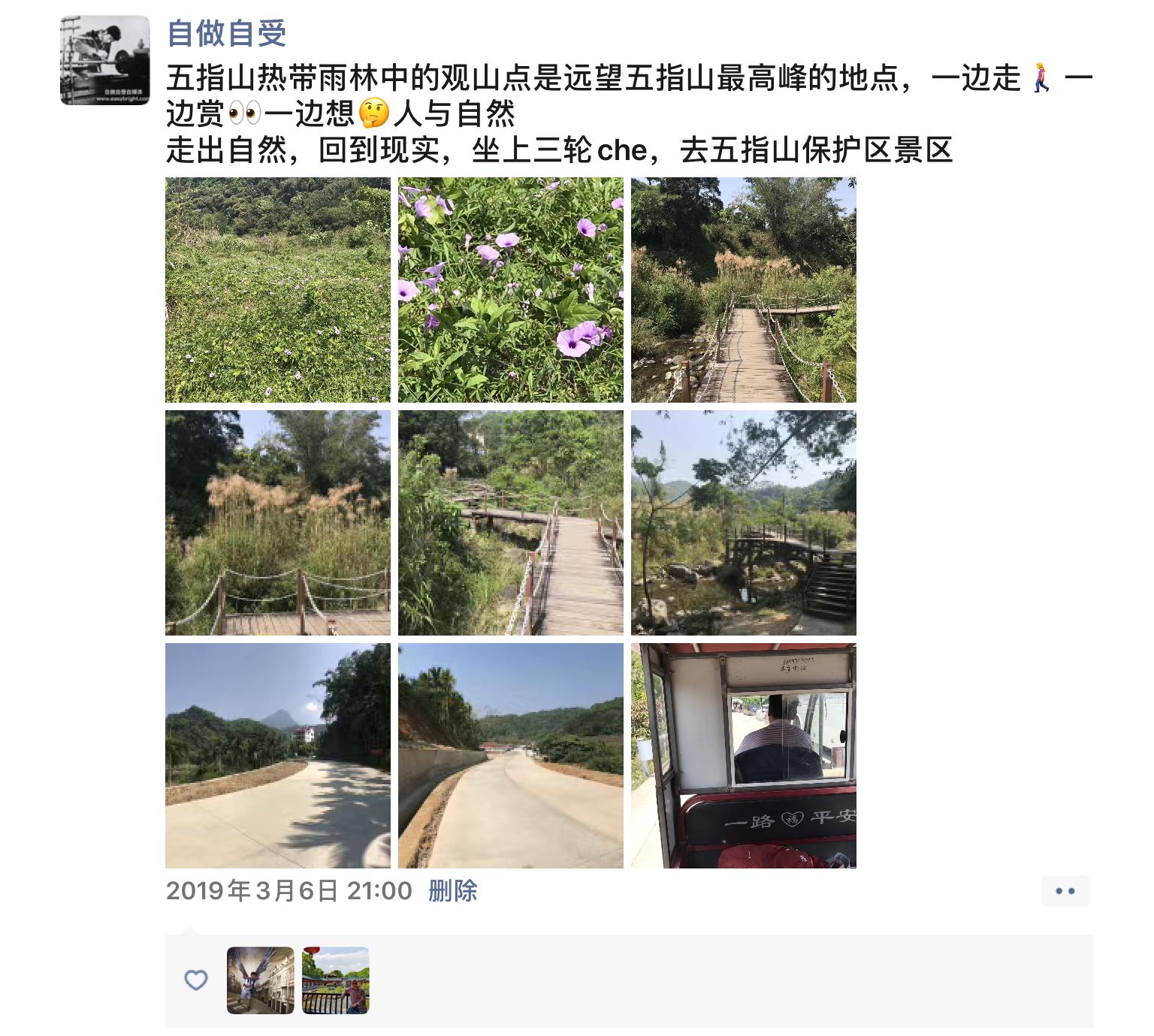Screen dimensions: 1154x1036
Task: Open the avatar of 自做自受
Action: pos(104,60)
